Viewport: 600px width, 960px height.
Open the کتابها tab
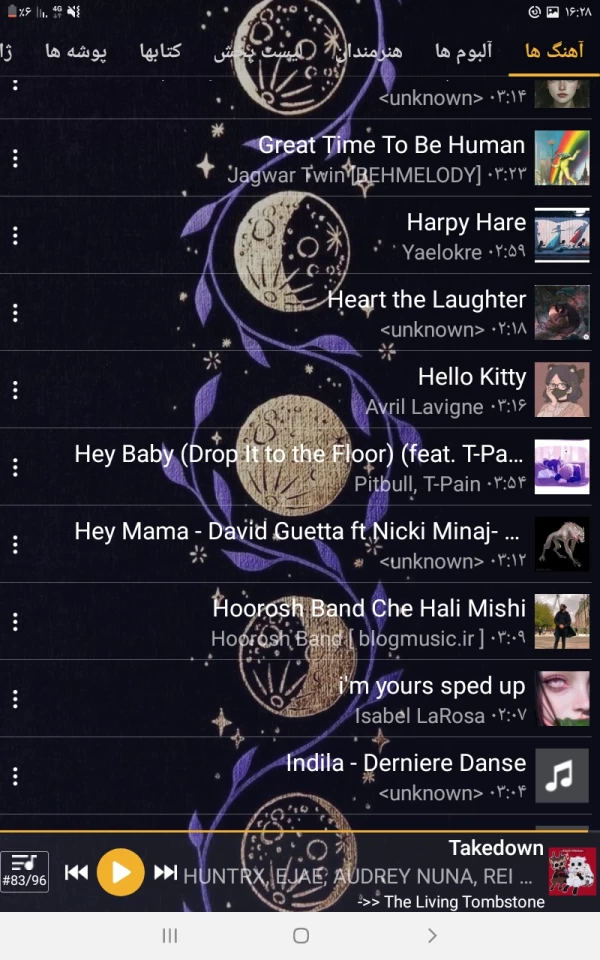coord(159,51)
